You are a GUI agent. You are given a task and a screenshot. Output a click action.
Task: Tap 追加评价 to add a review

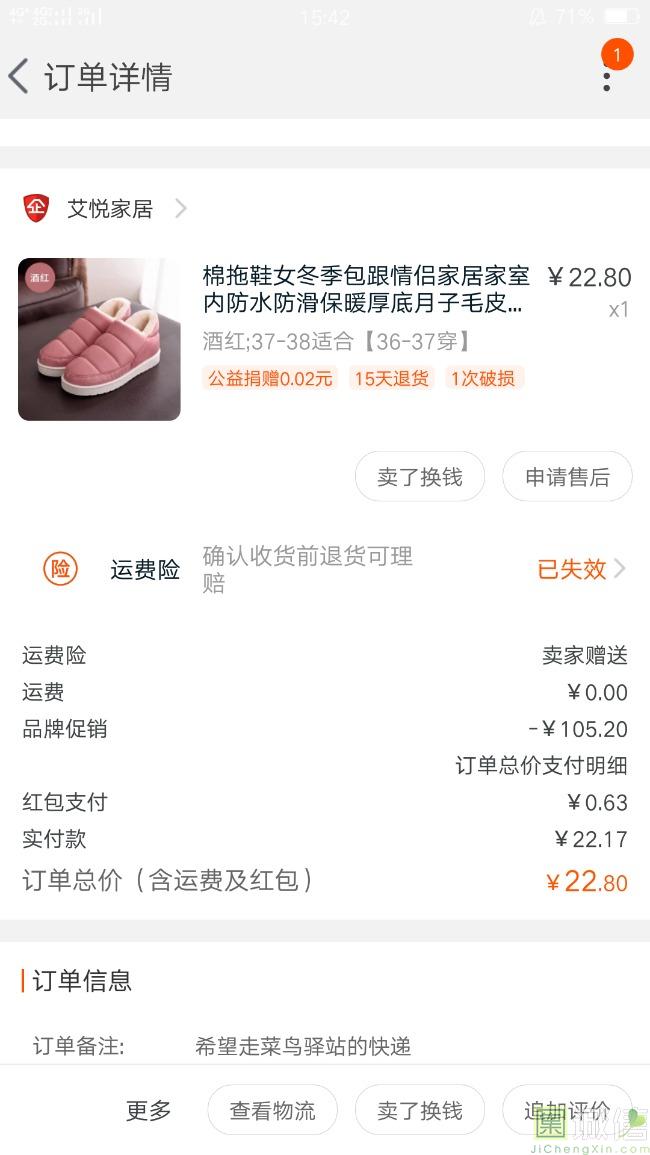click(x=566, y=1110)
